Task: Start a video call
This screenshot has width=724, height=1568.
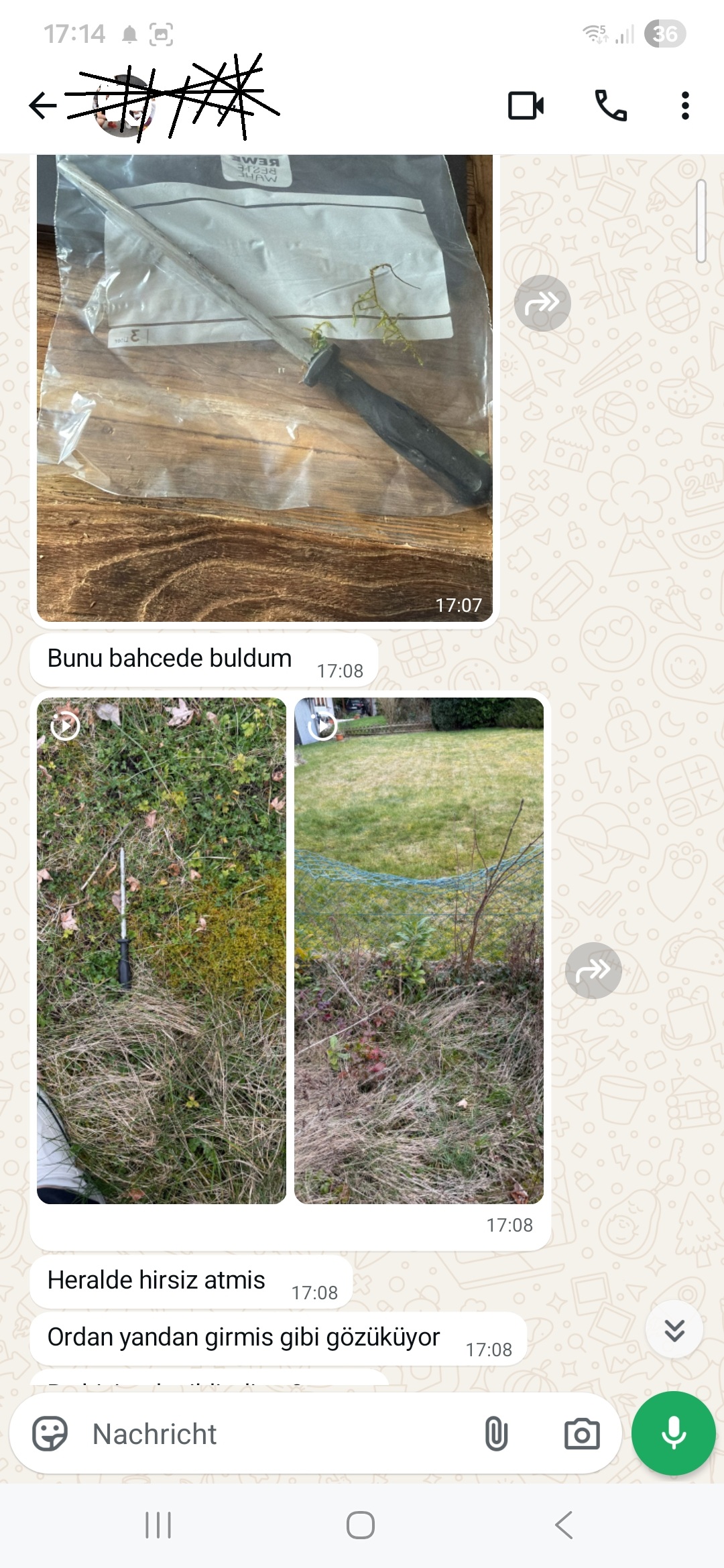Action: [526, 105]
